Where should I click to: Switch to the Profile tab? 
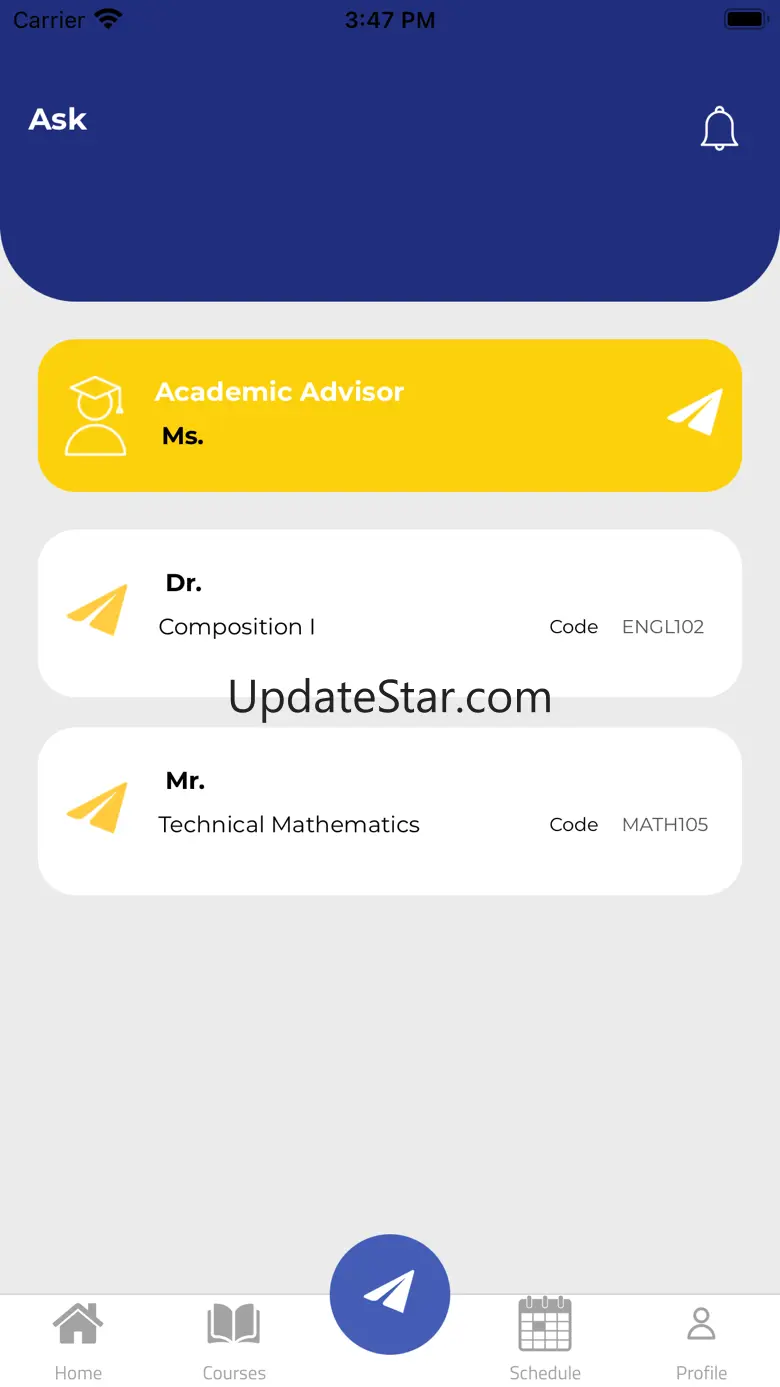coord(701,1340)
